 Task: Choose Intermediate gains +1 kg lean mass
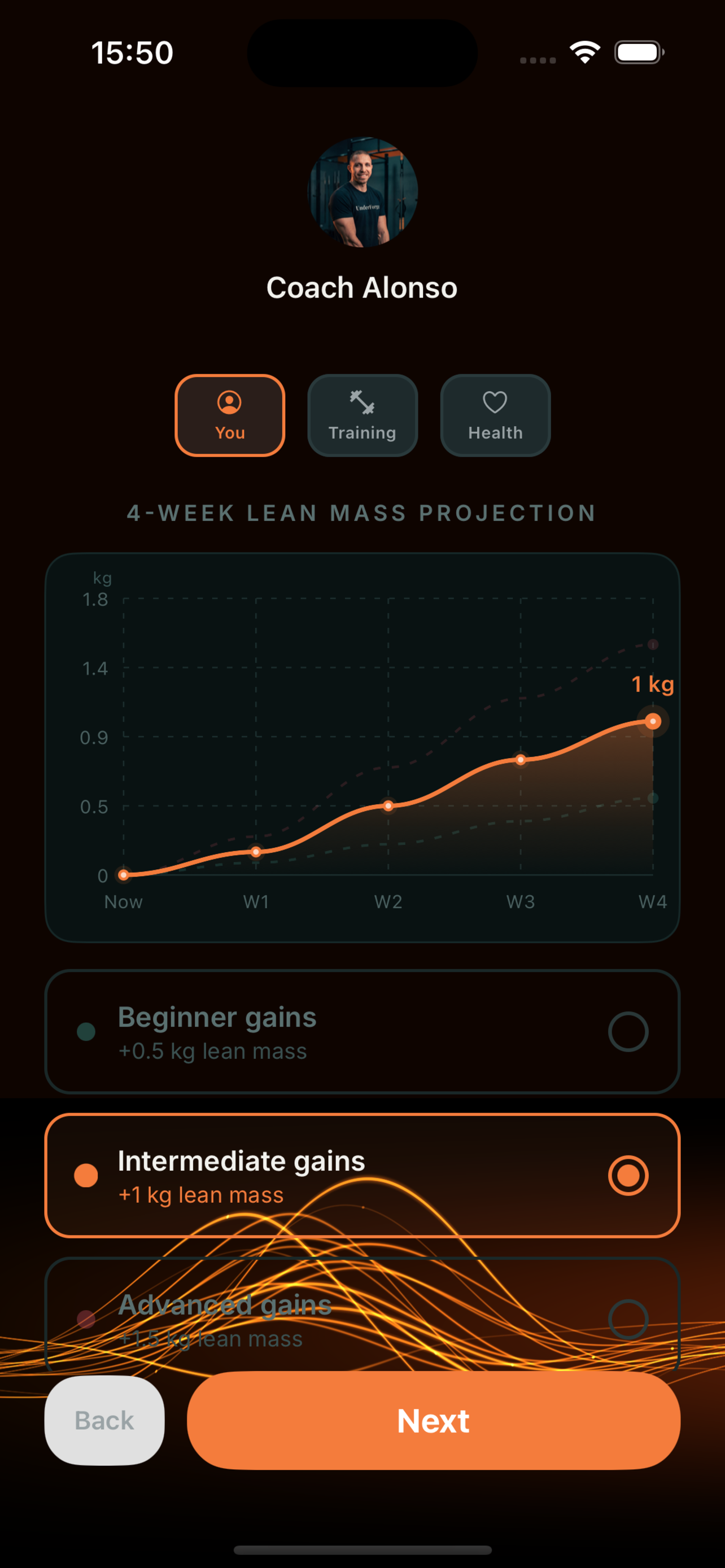pos(362,1175)
